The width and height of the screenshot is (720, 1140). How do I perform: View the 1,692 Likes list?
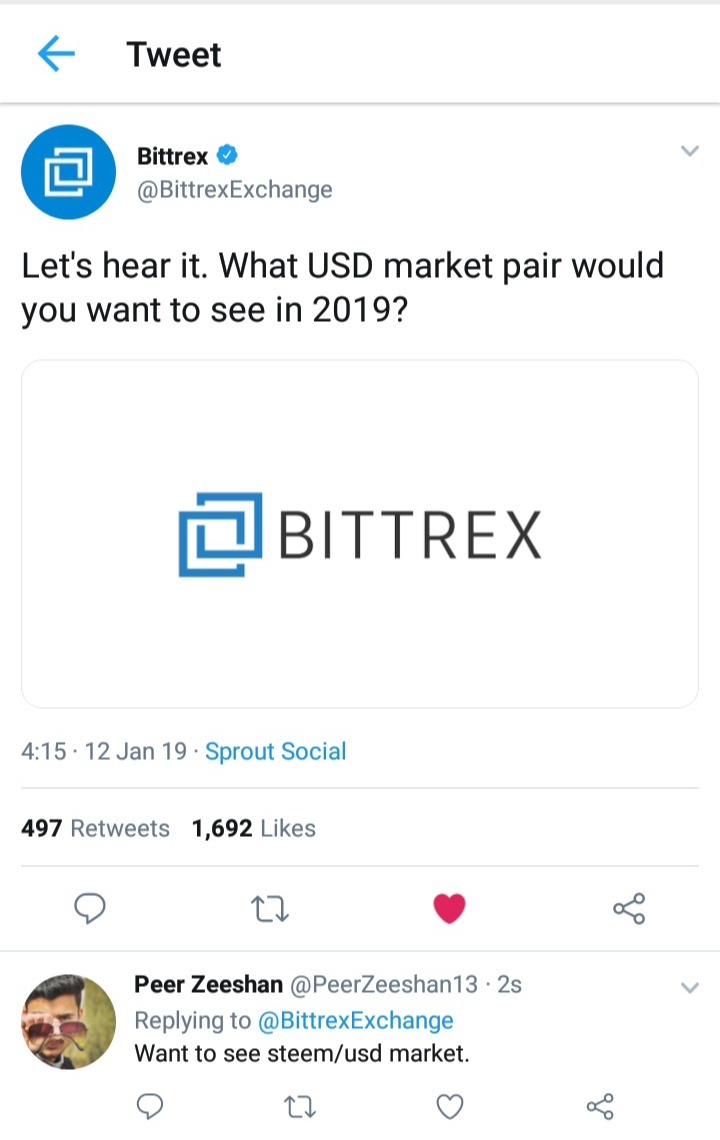pyautogui.click(x=253, y=828)
